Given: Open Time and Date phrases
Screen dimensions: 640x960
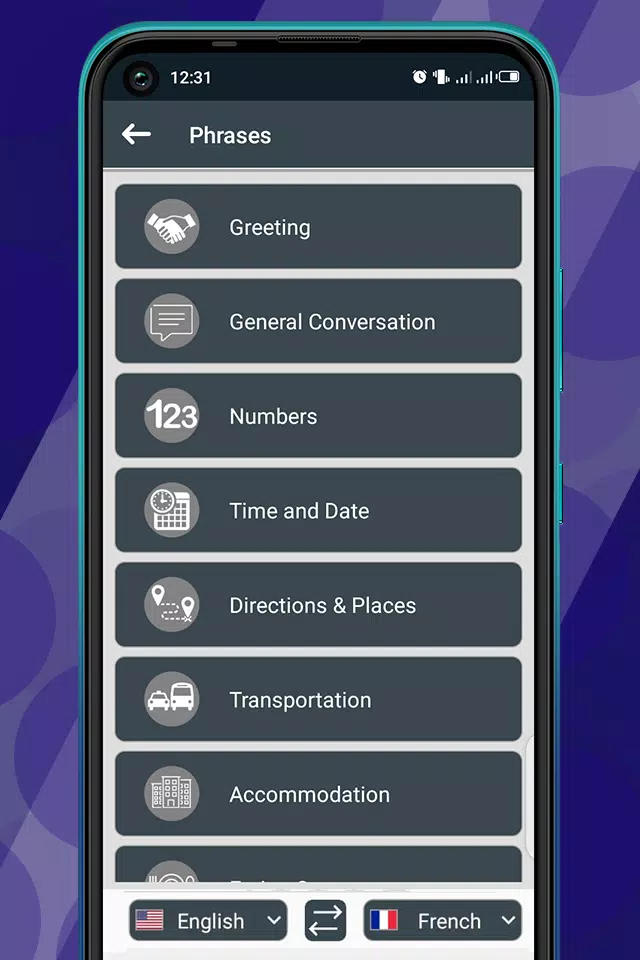Looking at the screenshot, I should click(318, 511).
